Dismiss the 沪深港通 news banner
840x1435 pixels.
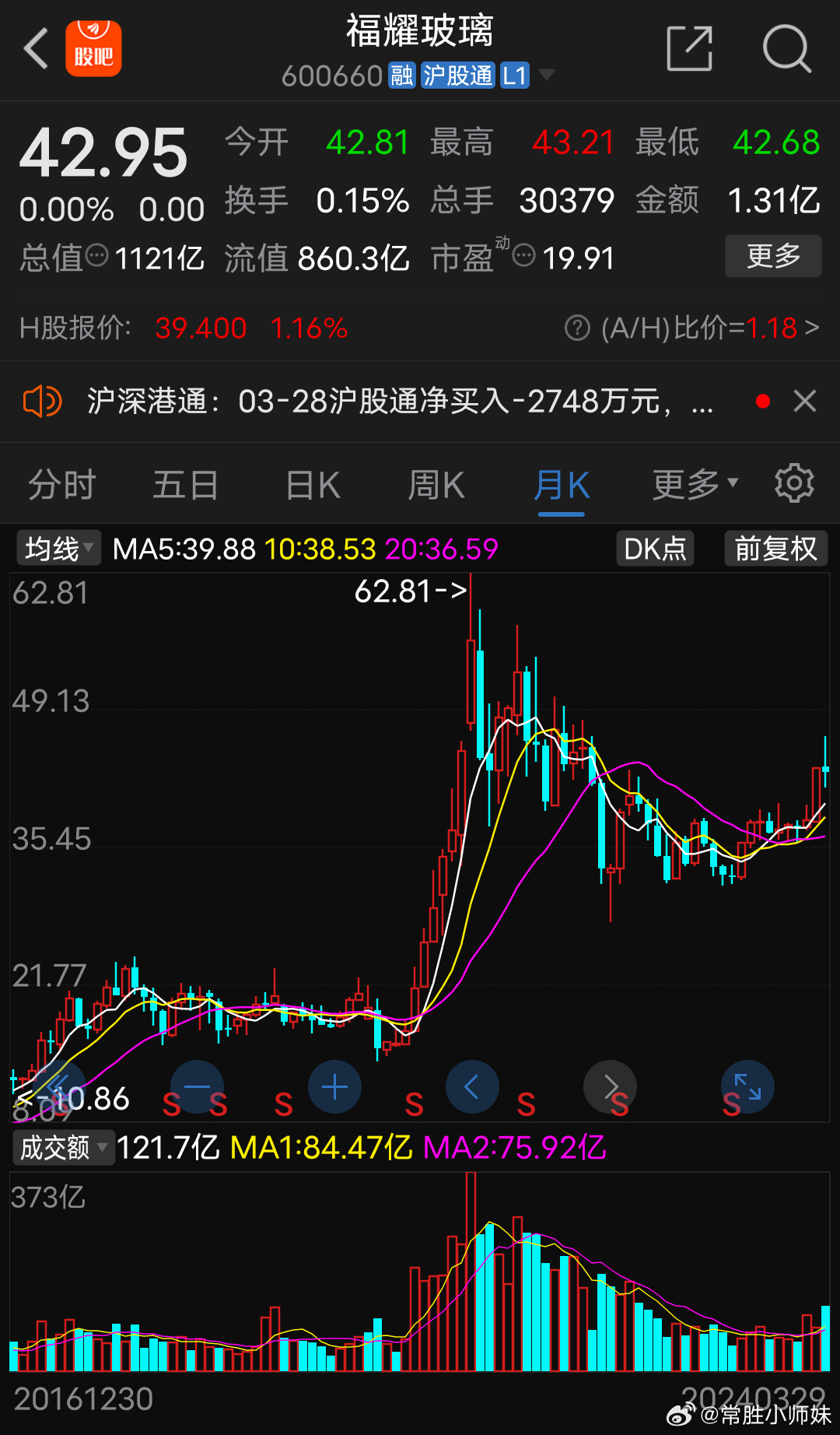coord(804,402)
